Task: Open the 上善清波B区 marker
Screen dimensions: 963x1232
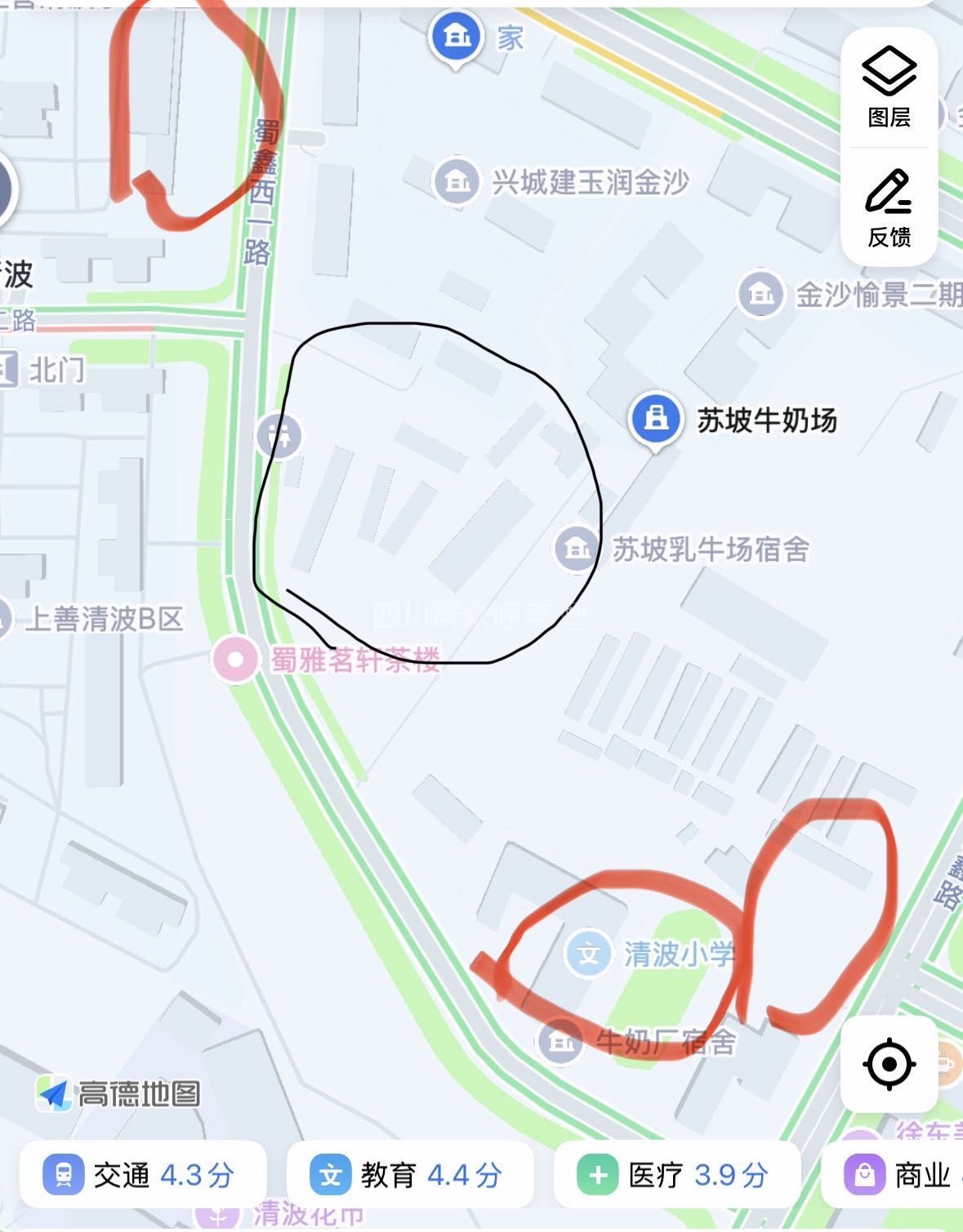Action: (7, 619)
